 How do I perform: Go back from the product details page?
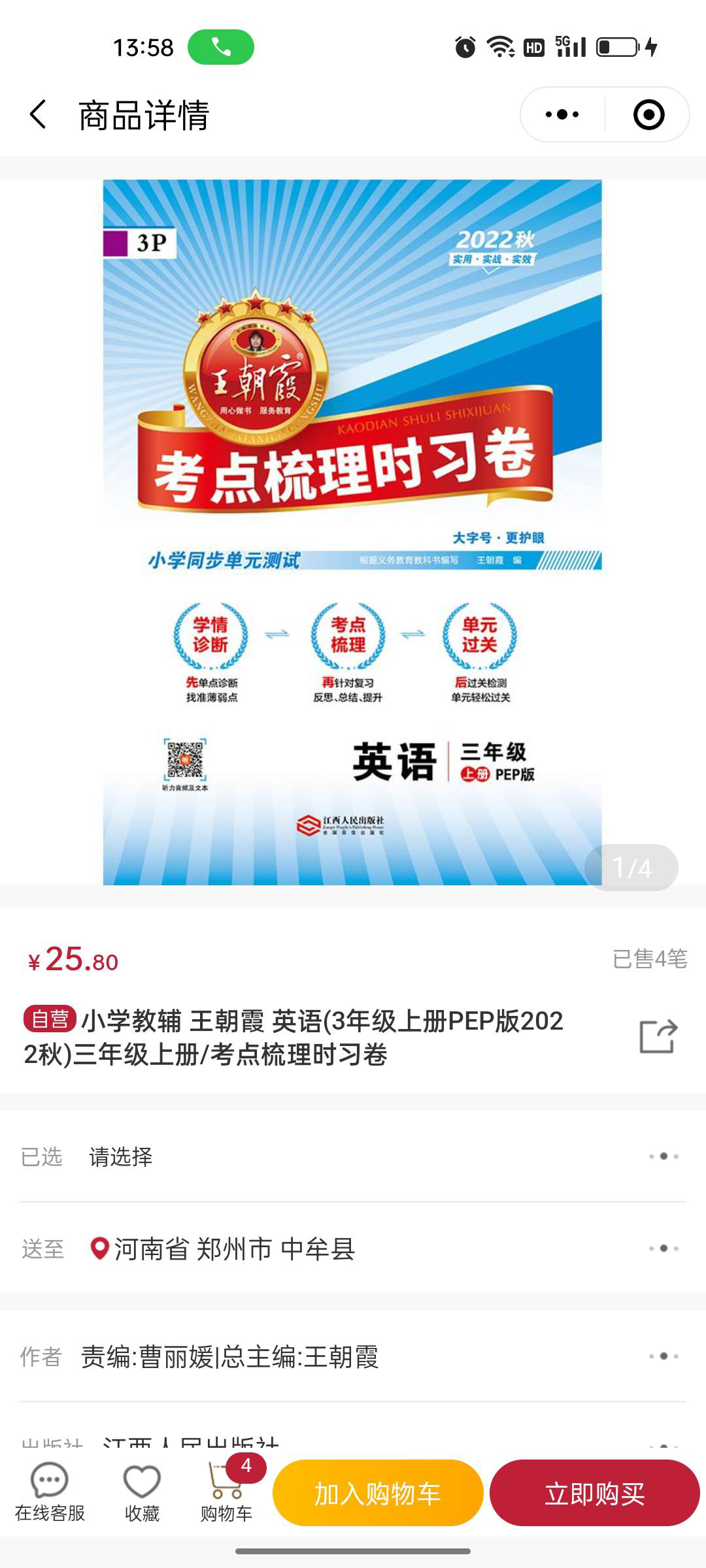pos(39,115)
